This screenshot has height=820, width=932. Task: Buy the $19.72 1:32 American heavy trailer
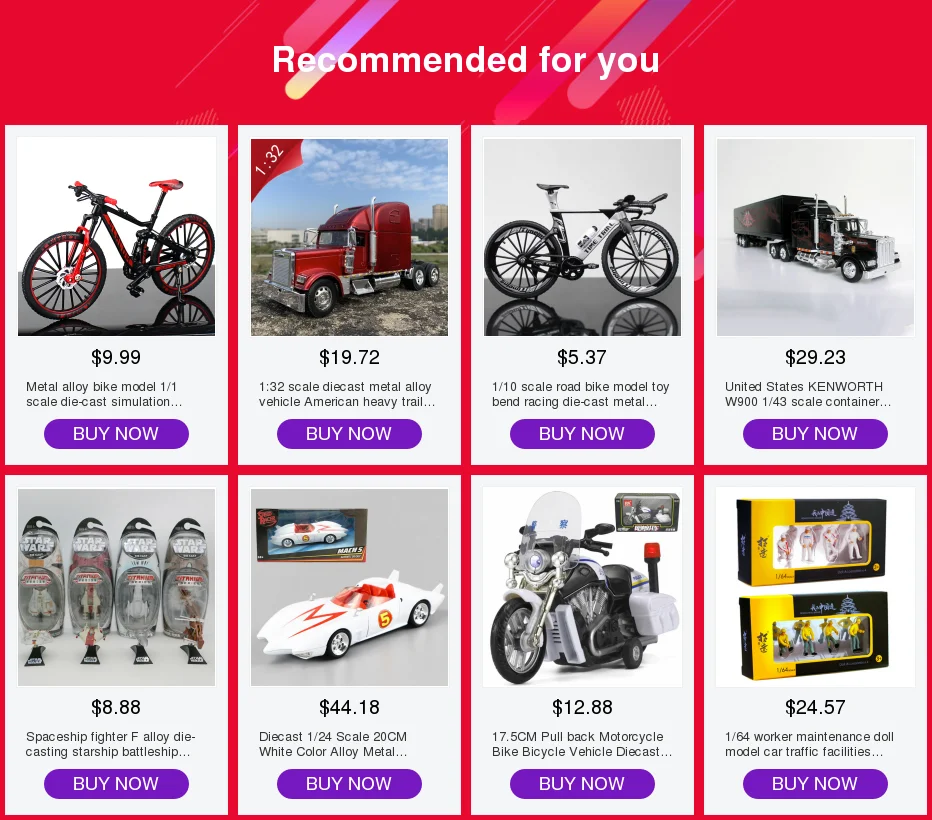click(349, 434)
